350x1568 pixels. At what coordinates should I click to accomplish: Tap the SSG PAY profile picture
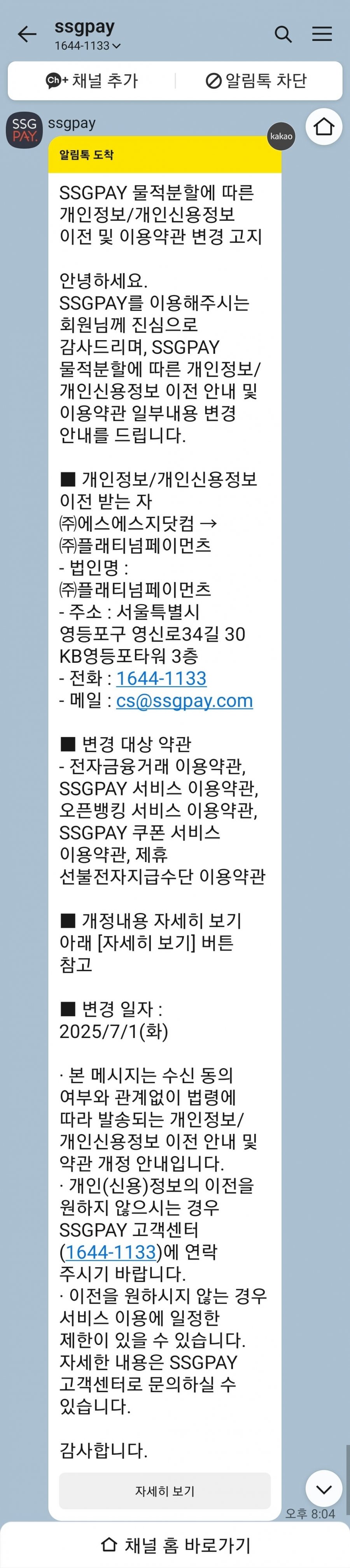24,130
